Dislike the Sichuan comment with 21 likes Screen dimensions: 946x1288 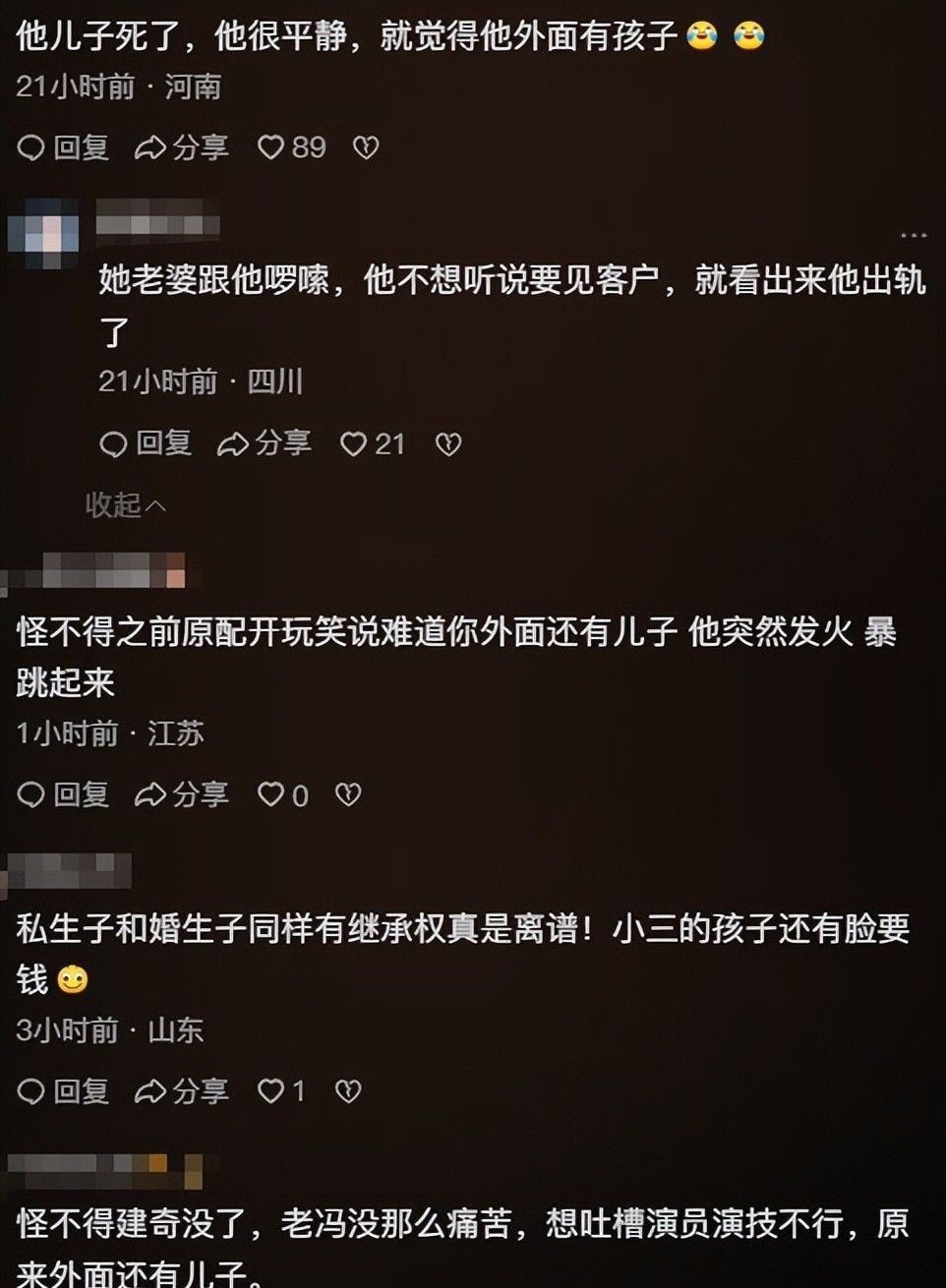(448, 444)
